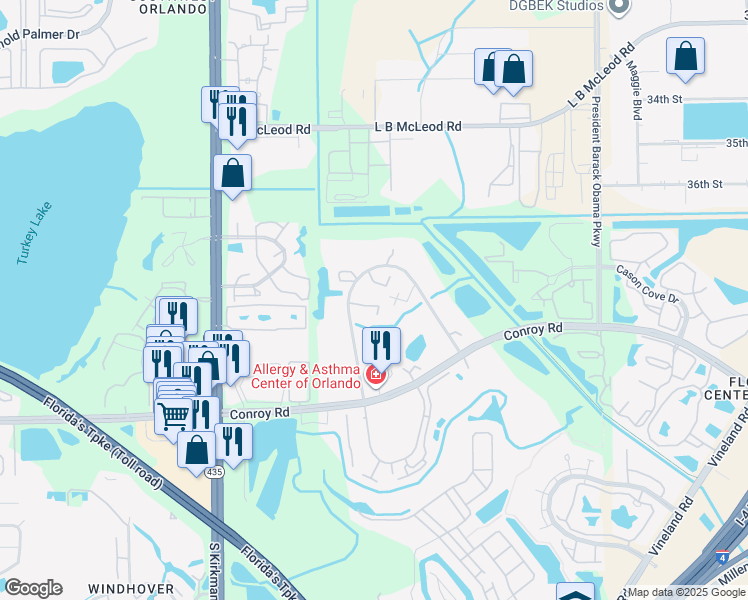This screenshot has width=748, height=600.
Task: Select restaurant pin above Allergy & Asthma Center
Action: [x=381, y=346]
